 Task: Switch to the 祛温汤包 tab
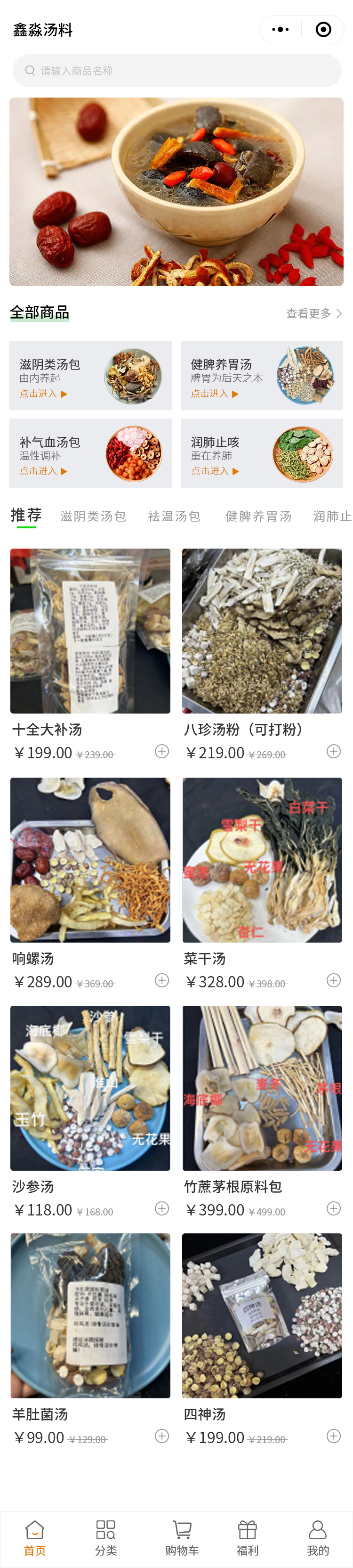[x=174, y=516]
